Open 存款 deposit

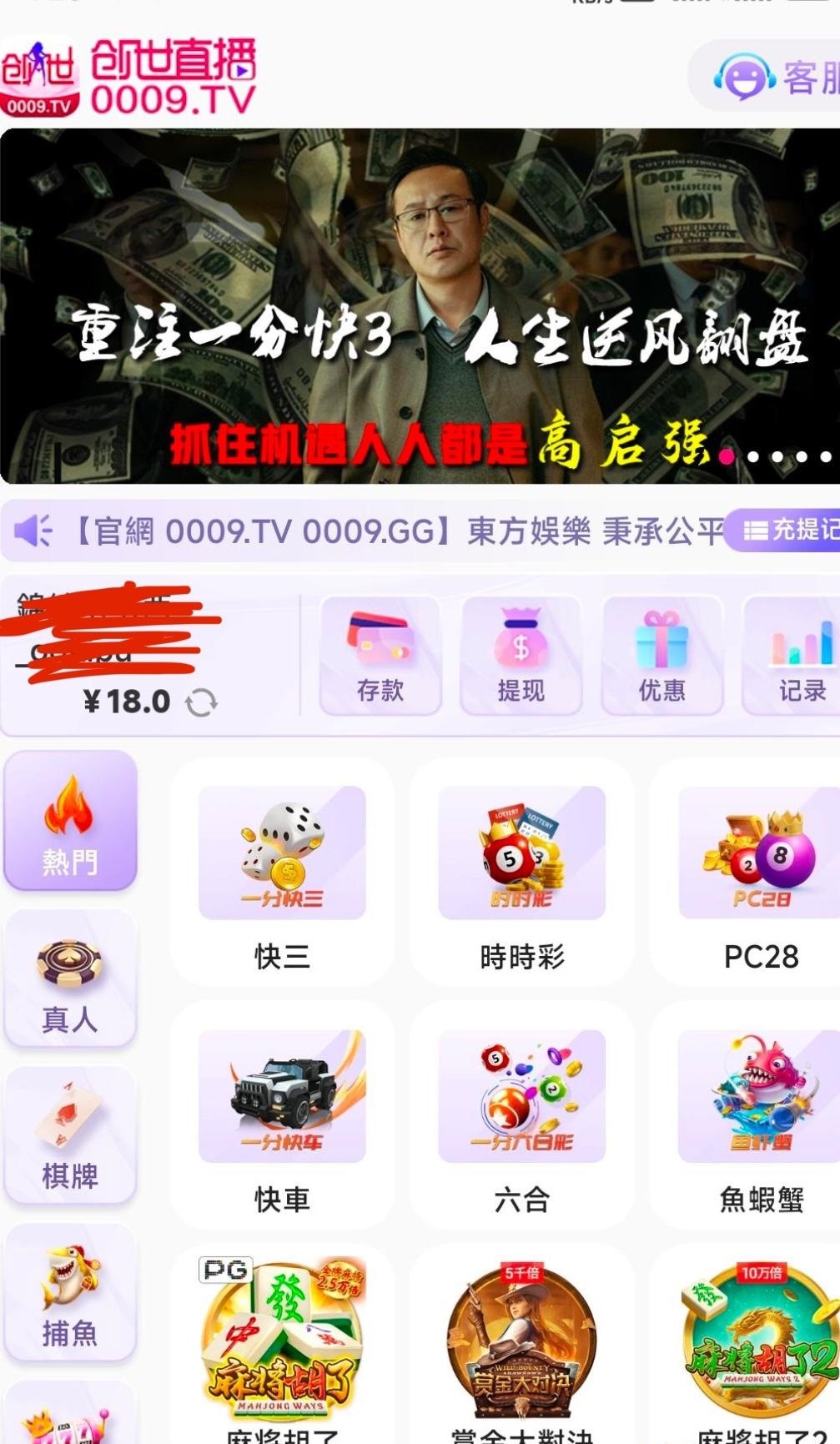[x=380, y=656]
